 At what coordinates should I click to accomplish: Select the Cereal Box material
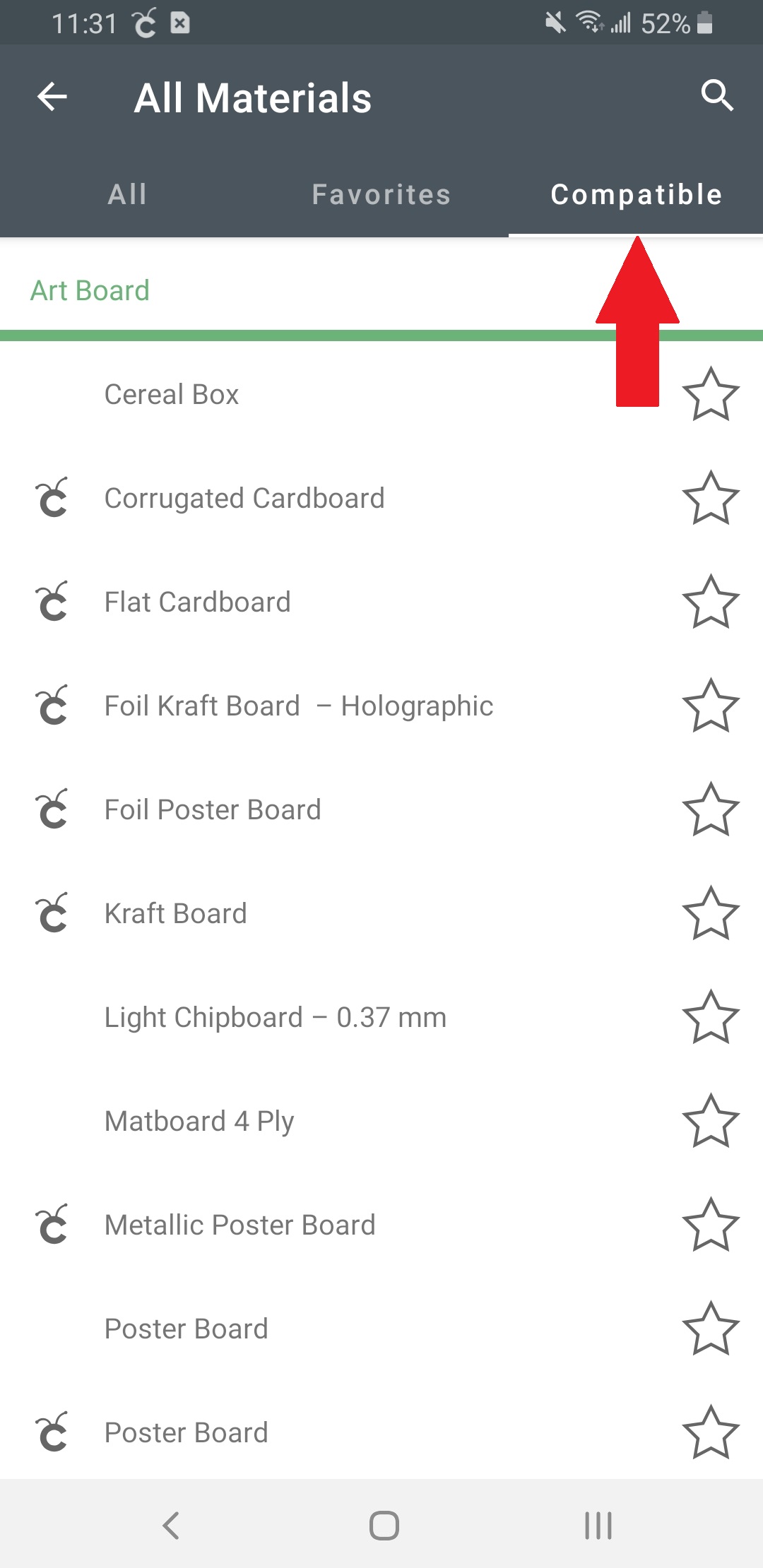[283, 394]
